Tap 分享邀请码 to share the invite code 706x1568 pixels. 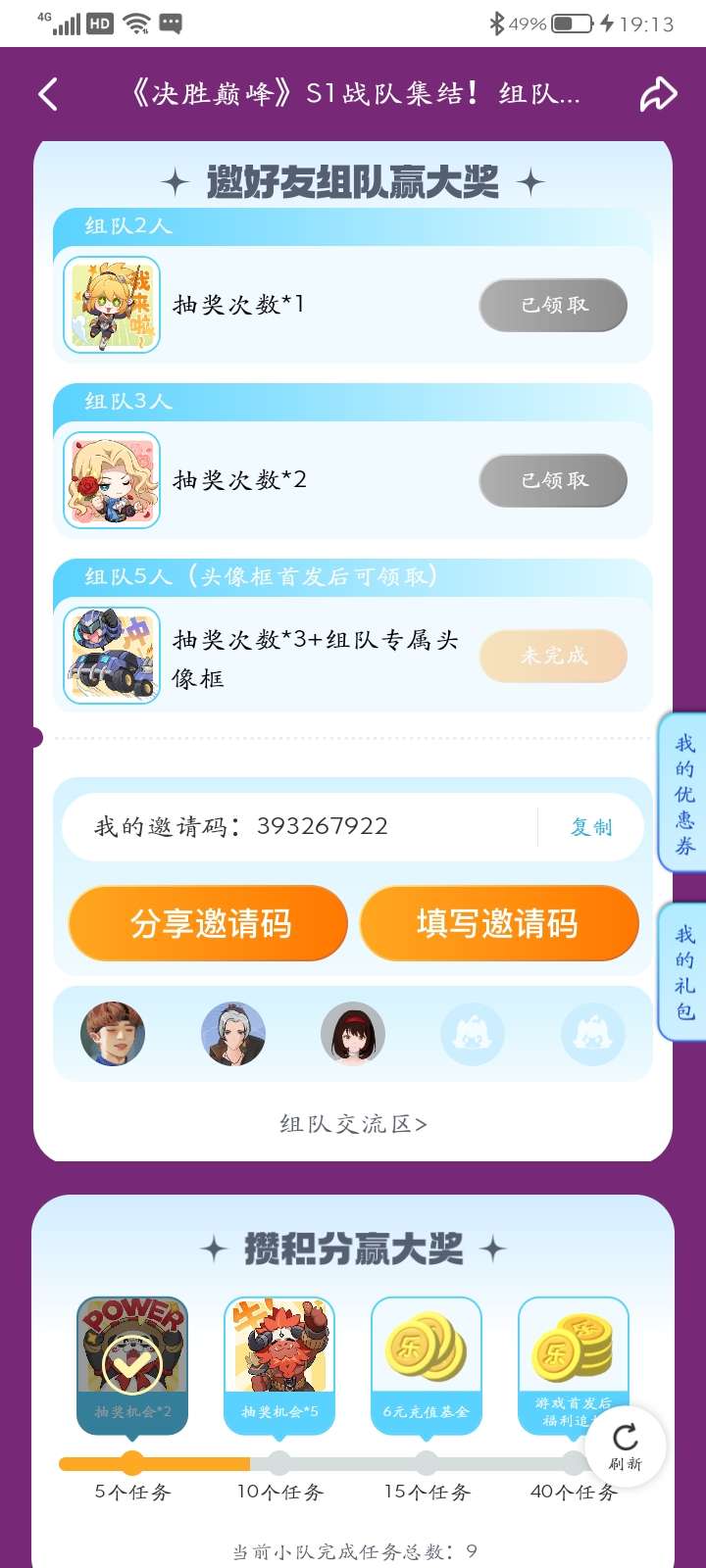[x=208, y=923]
